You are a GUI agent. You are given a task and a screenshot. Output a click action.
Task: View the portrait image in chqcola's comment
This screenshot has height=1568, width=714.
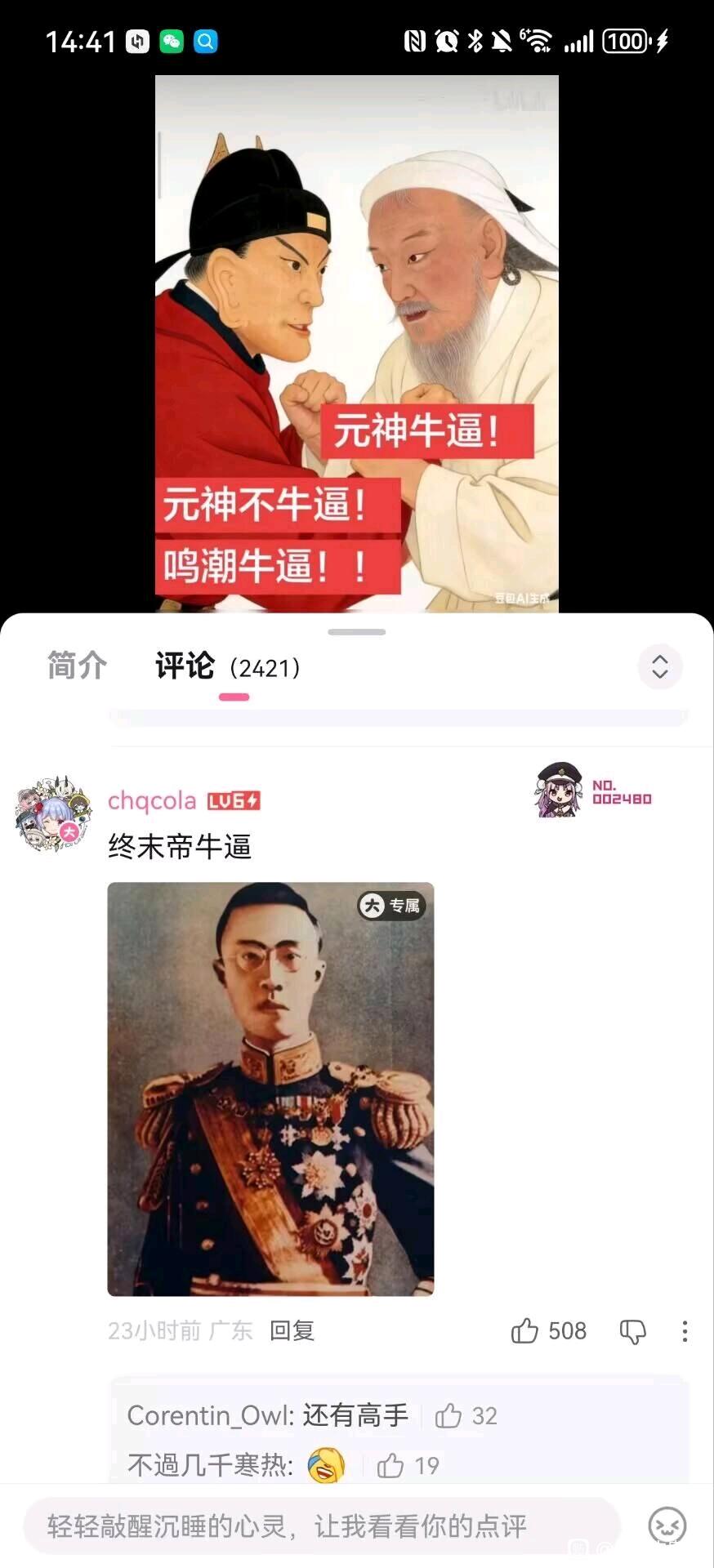(x=270, y=1088)
